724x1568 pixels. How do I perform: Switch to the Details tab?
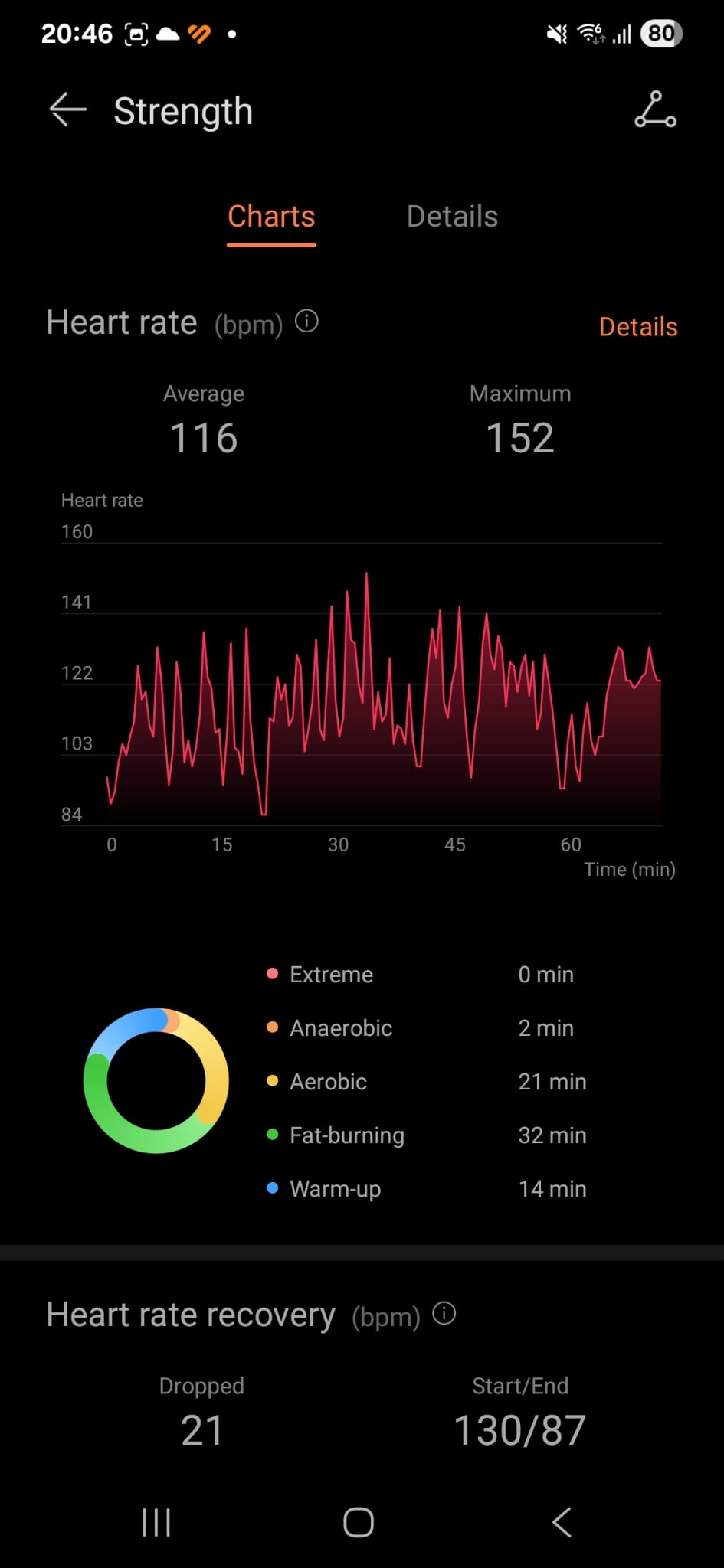click(x=452, y=217)
